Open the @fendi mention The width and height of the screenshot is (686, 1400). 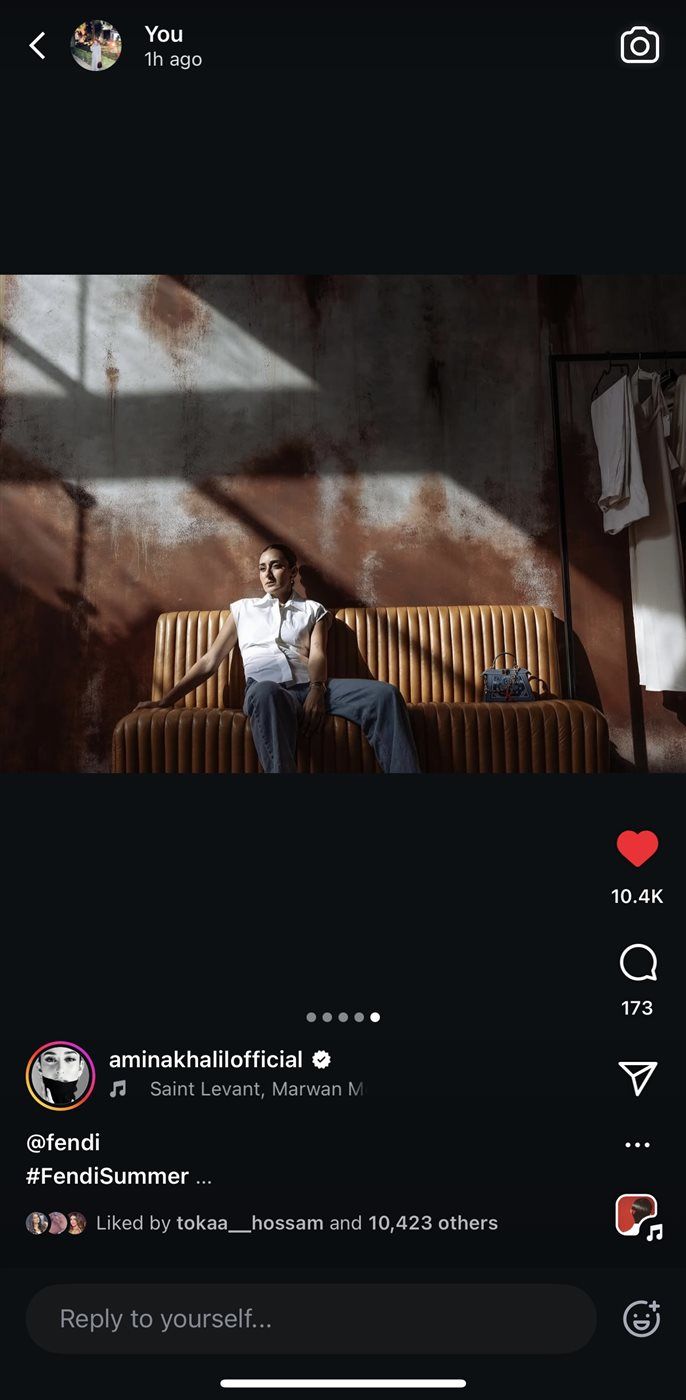(x=63, y=1142)
